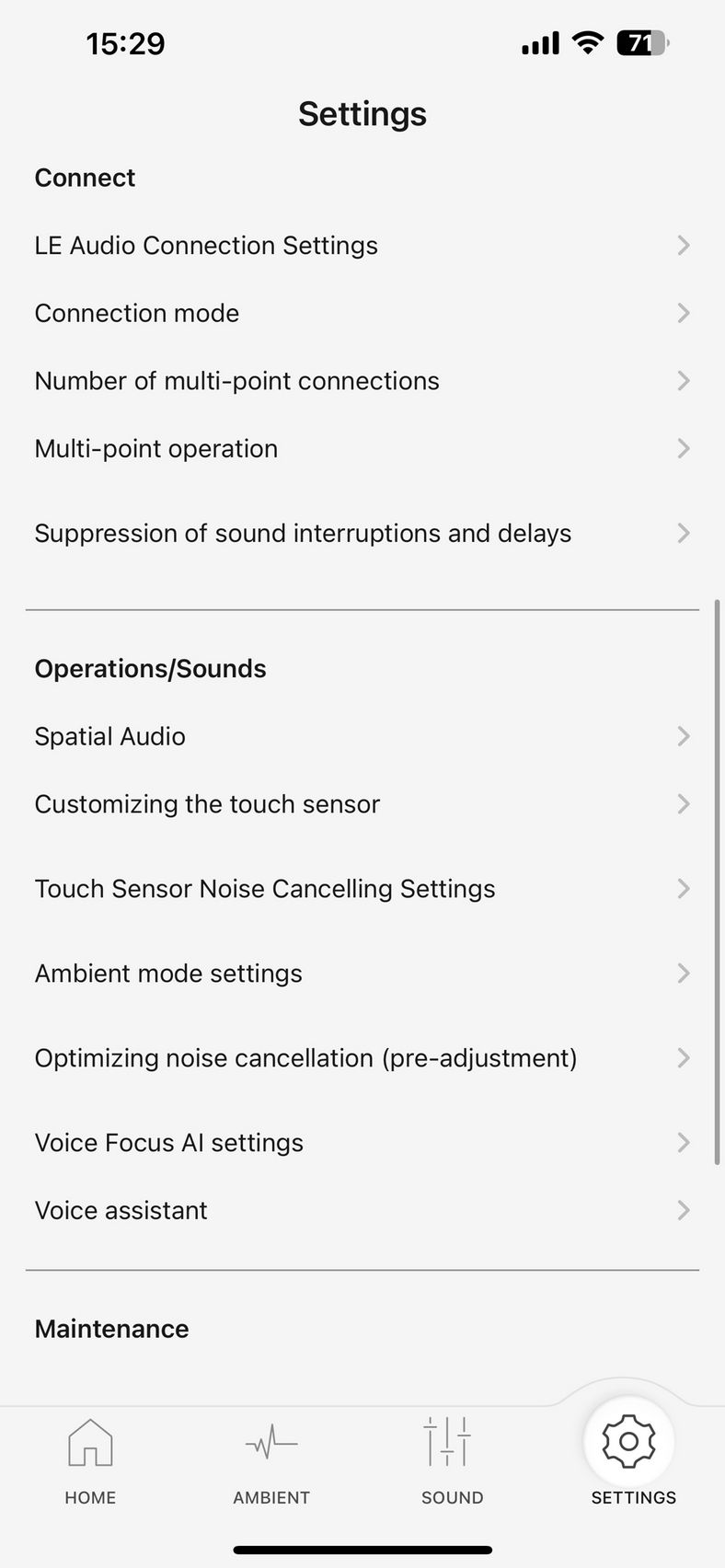This screenshot has width=725, height=1568.
Task: Open Suppression of sound interruptions and delays
Action: 362,534
